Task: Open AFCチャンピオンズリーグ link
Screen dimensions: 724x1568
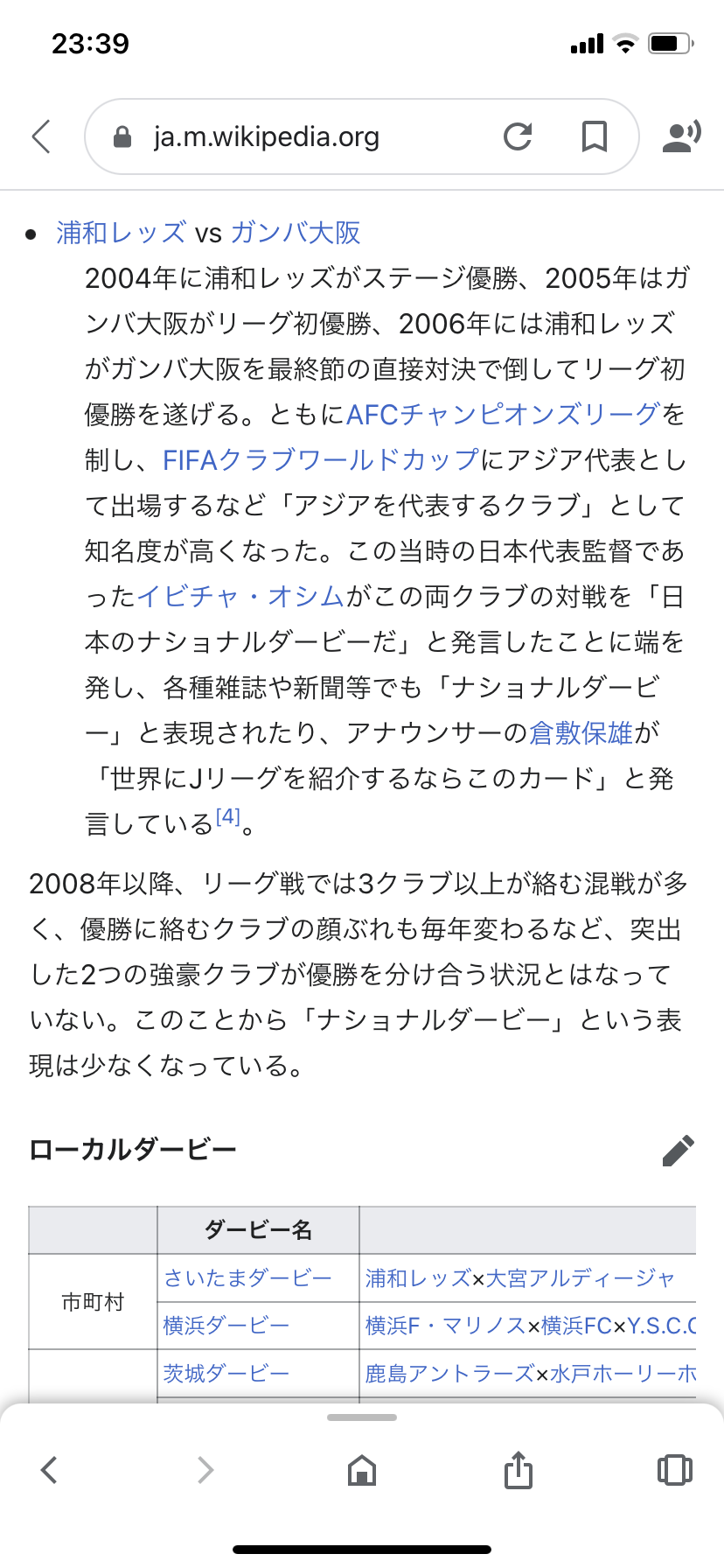Action: [504, 415]
